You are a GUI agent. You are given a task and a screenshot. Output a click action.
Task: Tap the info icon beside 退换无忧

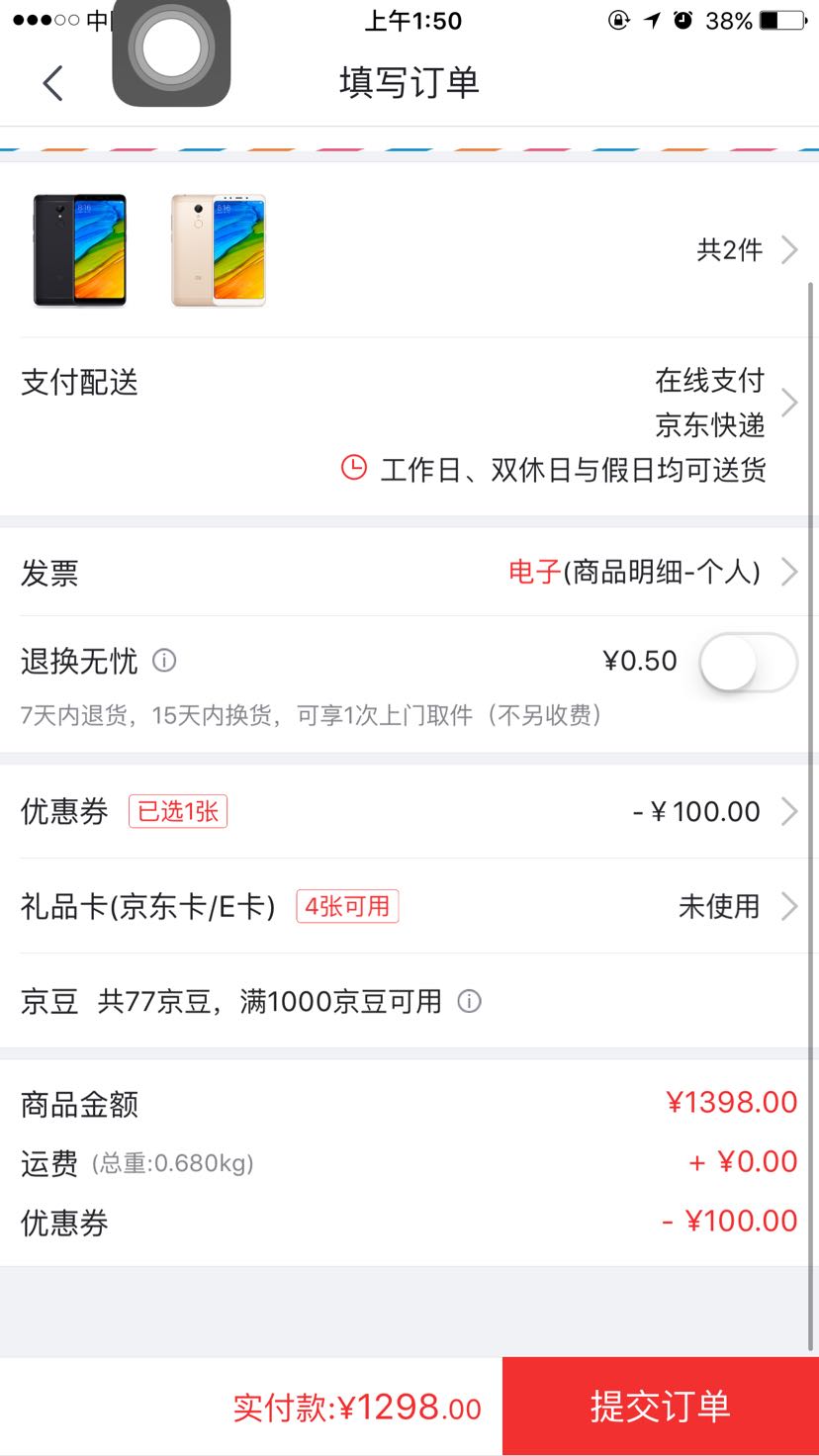click(x=164, y=661)
